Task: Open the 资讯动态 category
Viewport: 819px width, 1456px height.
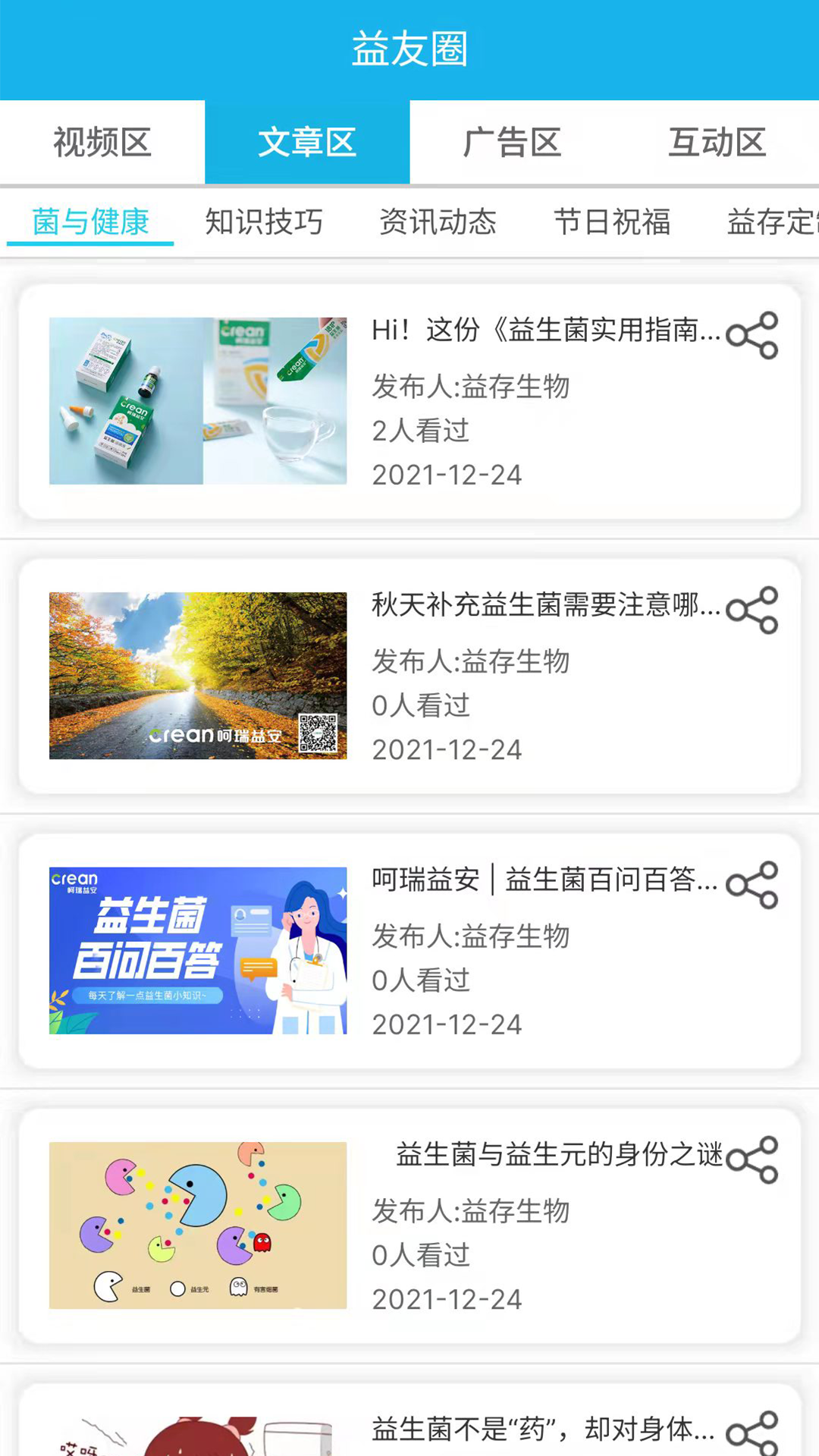Action: tap(438, 222)
